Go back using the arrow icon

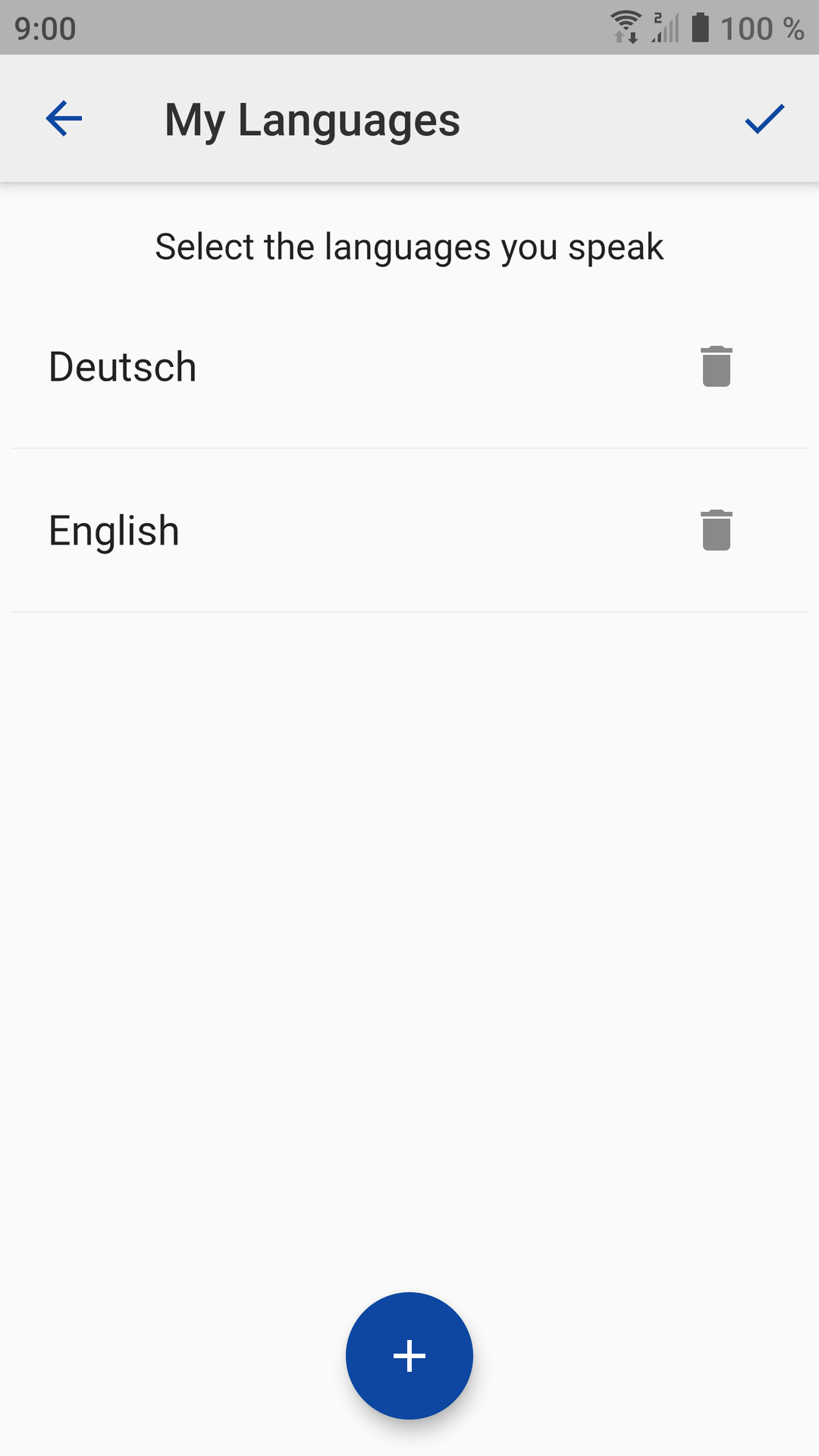[64, 119]
